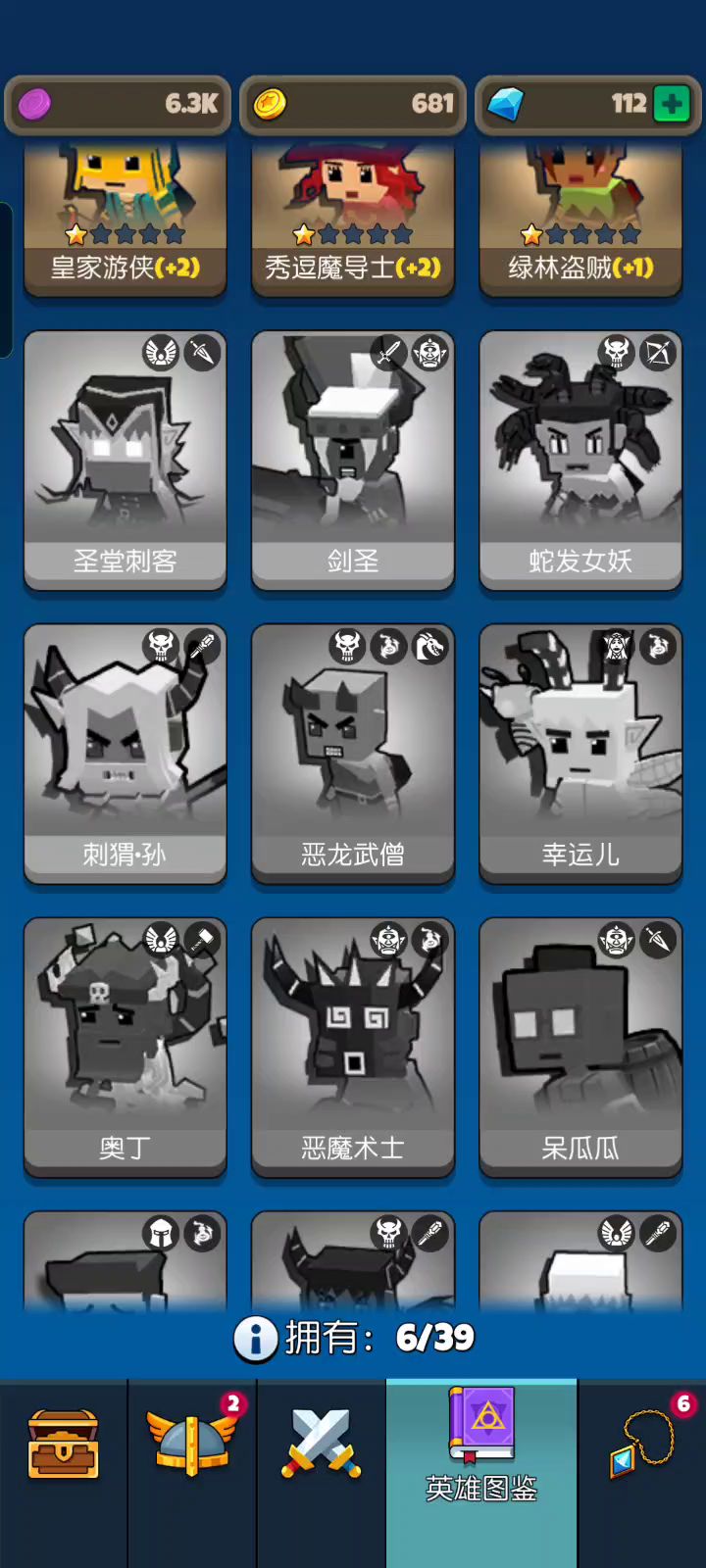View the locked hero 恶魔术士
The height and width of the screenshot is (1568, 706).
[x=353, y=1049]
